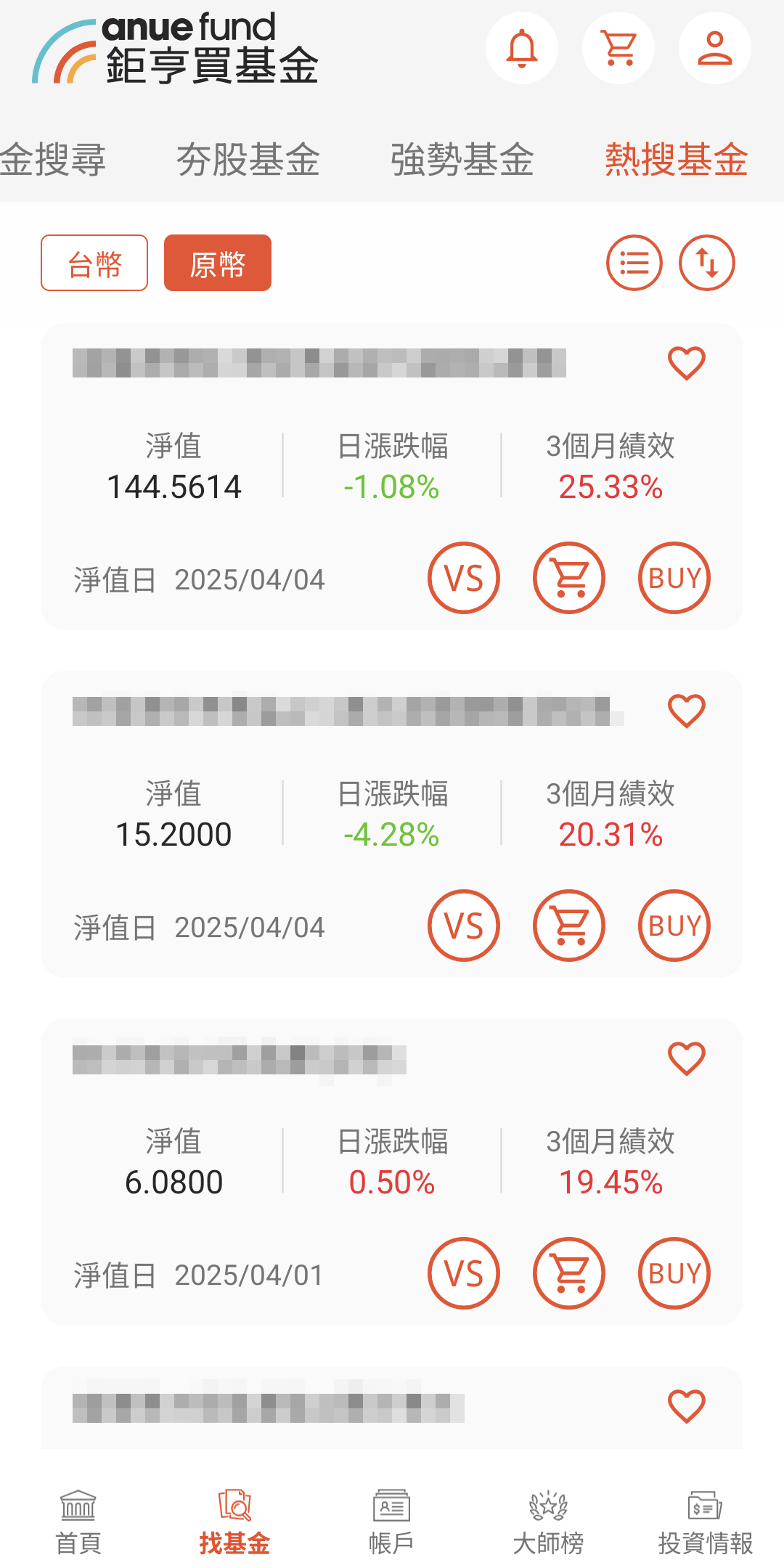Viewport: 784px width, 1568px height.
Task: Compare the fund with 淨值 144.5614
Action: coord(464,578)
